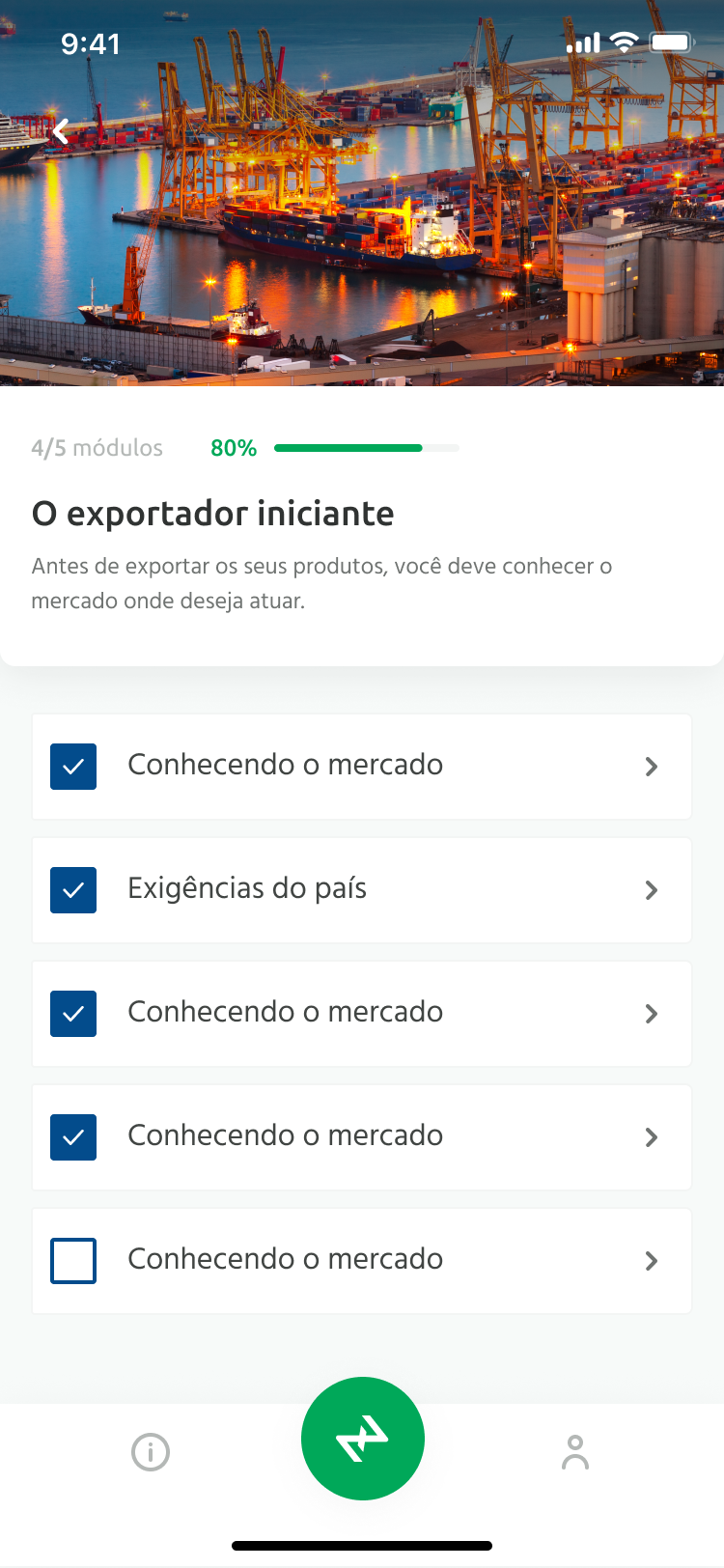Tap the 4/5 módulos counter text
The image size is (724, 1568).
pyautogui.click(x=97, y=448)
